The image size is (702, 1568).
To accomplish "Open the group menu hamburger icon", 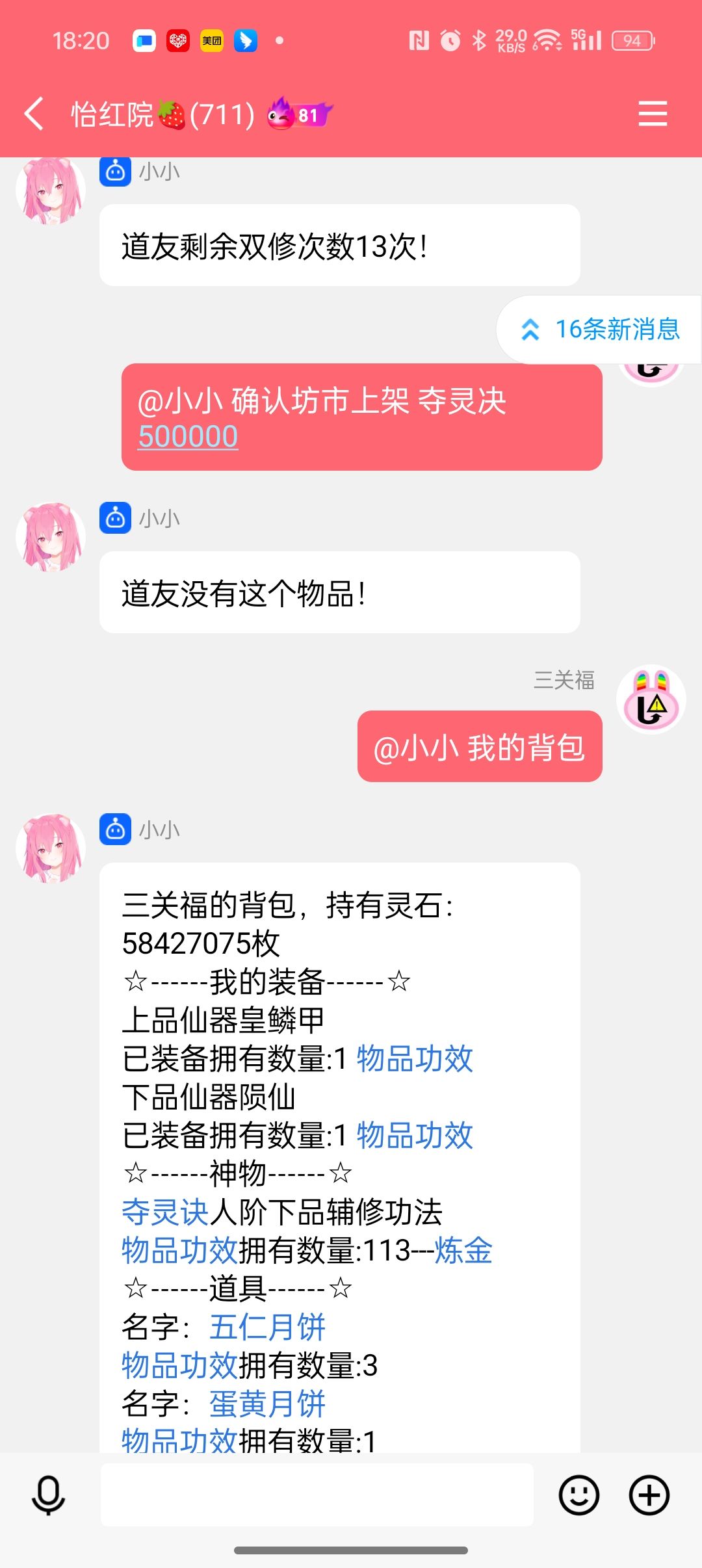I will [652, 114].
